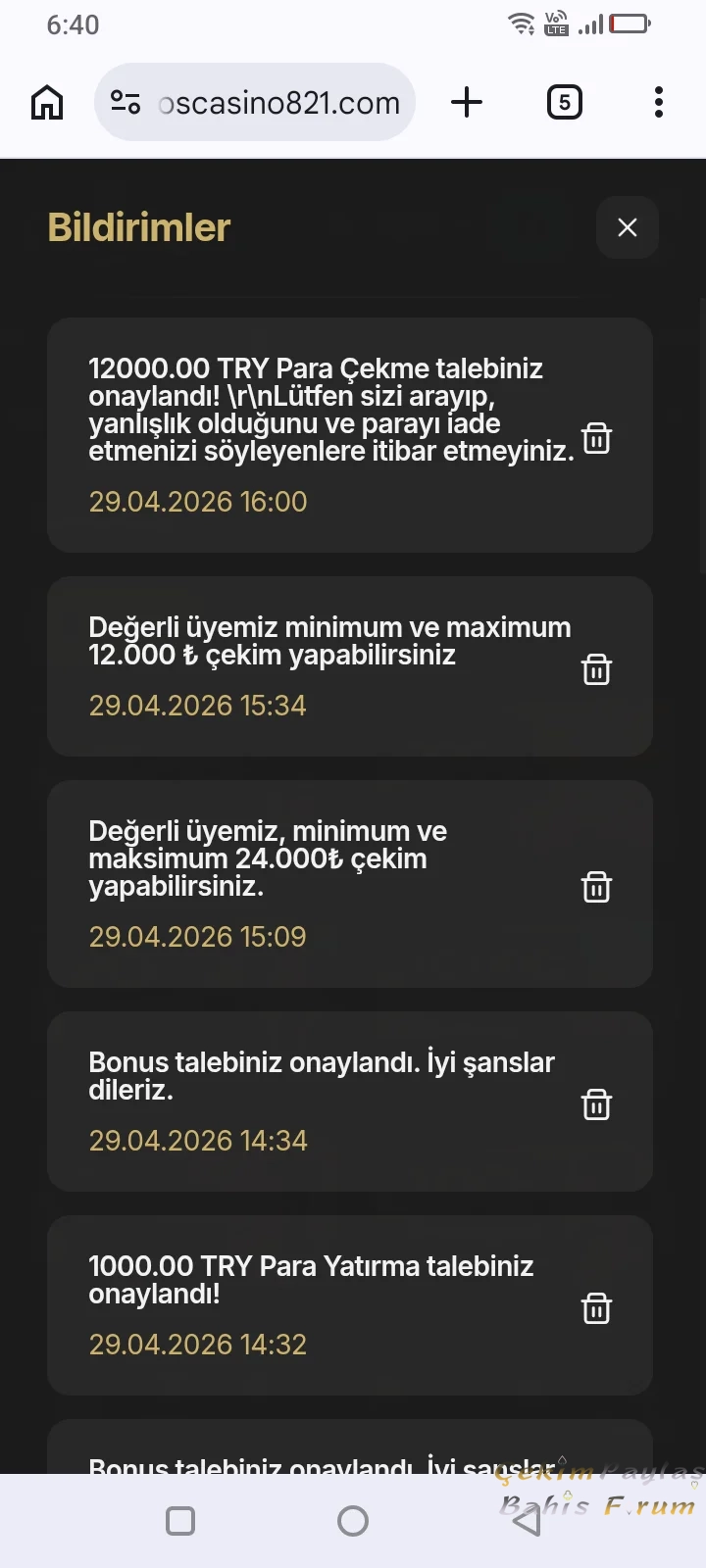Tap the Bildirimler panel heading

139,226
